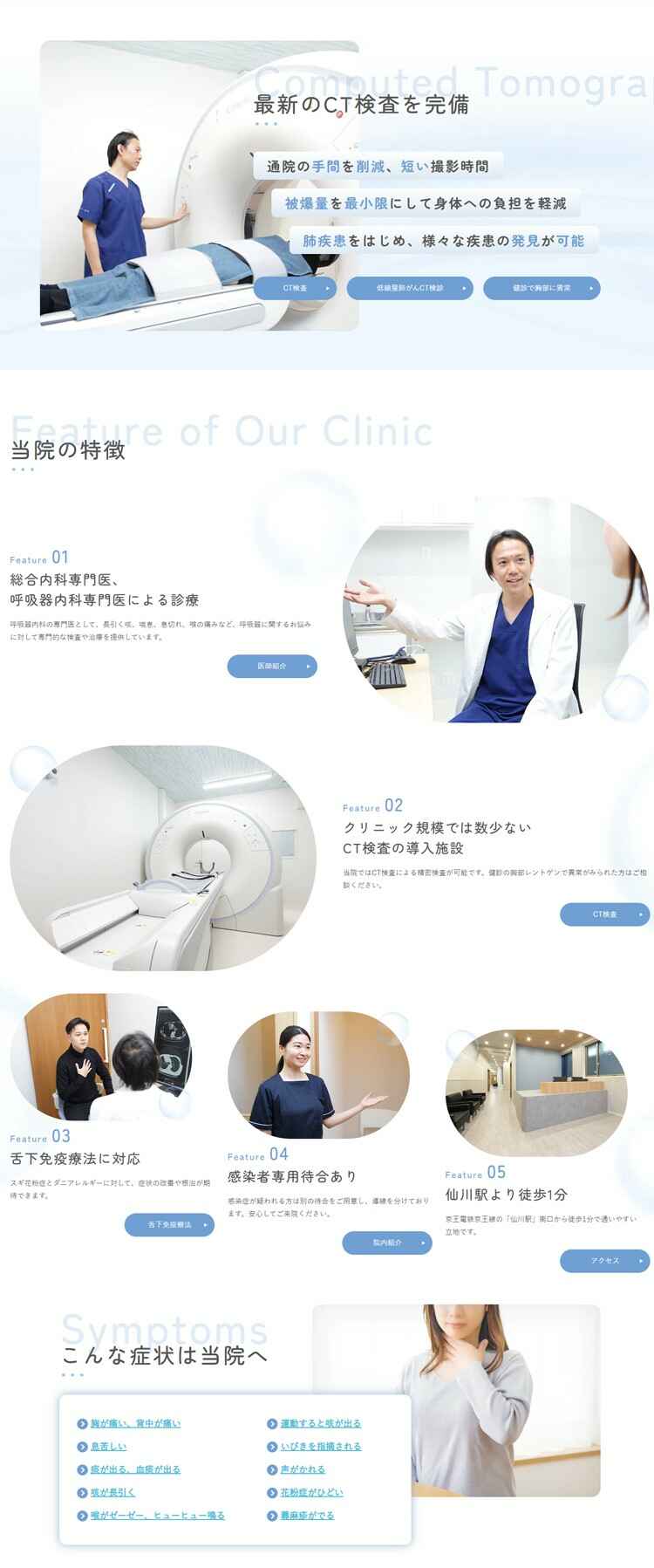View the 医師紹介 doctor introduction
Image resolution: width=654 pixels, height=1568 pixels.
(272, 667)
